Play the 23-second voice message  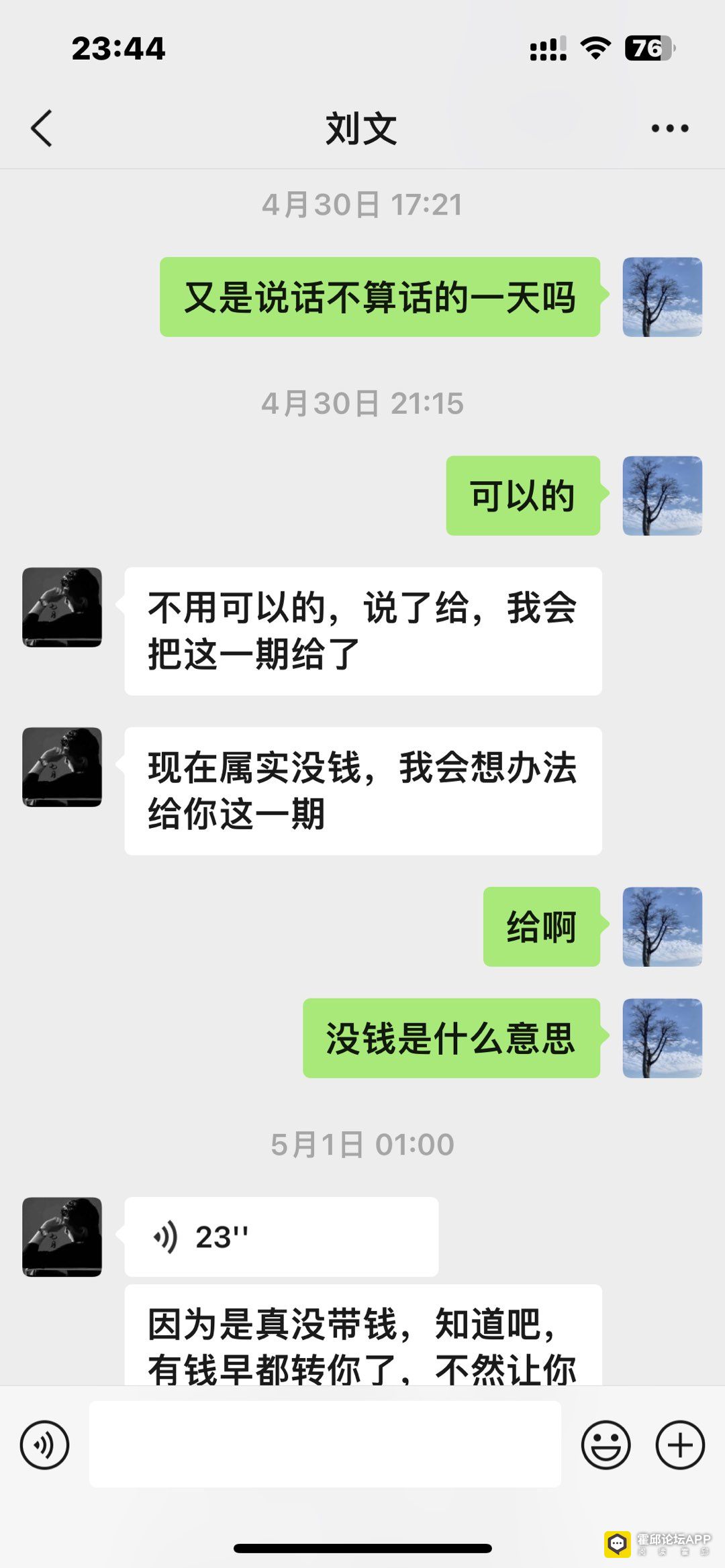[281, 1237]
